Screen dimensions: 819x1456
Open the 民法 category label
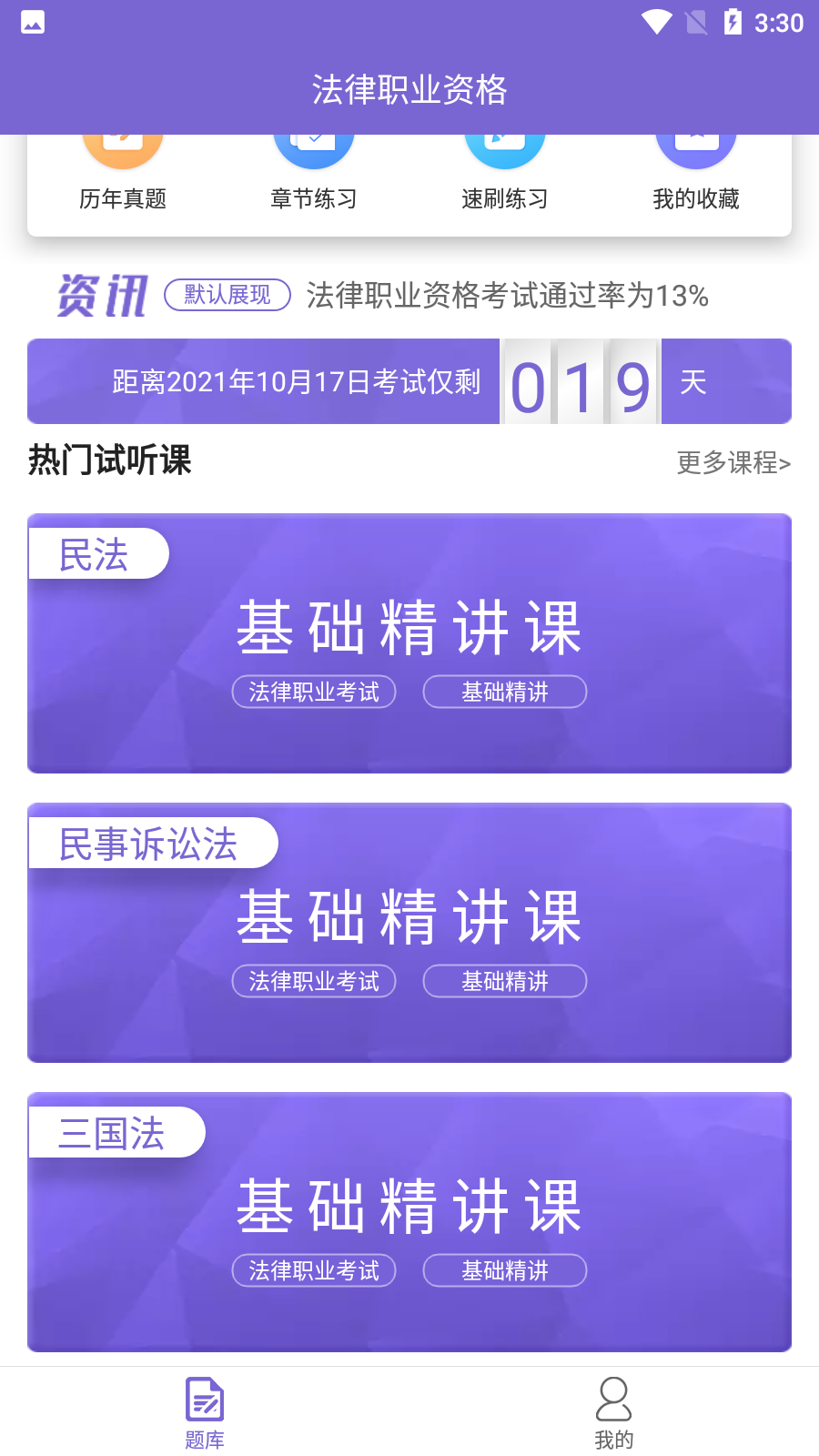pos(95,553)
